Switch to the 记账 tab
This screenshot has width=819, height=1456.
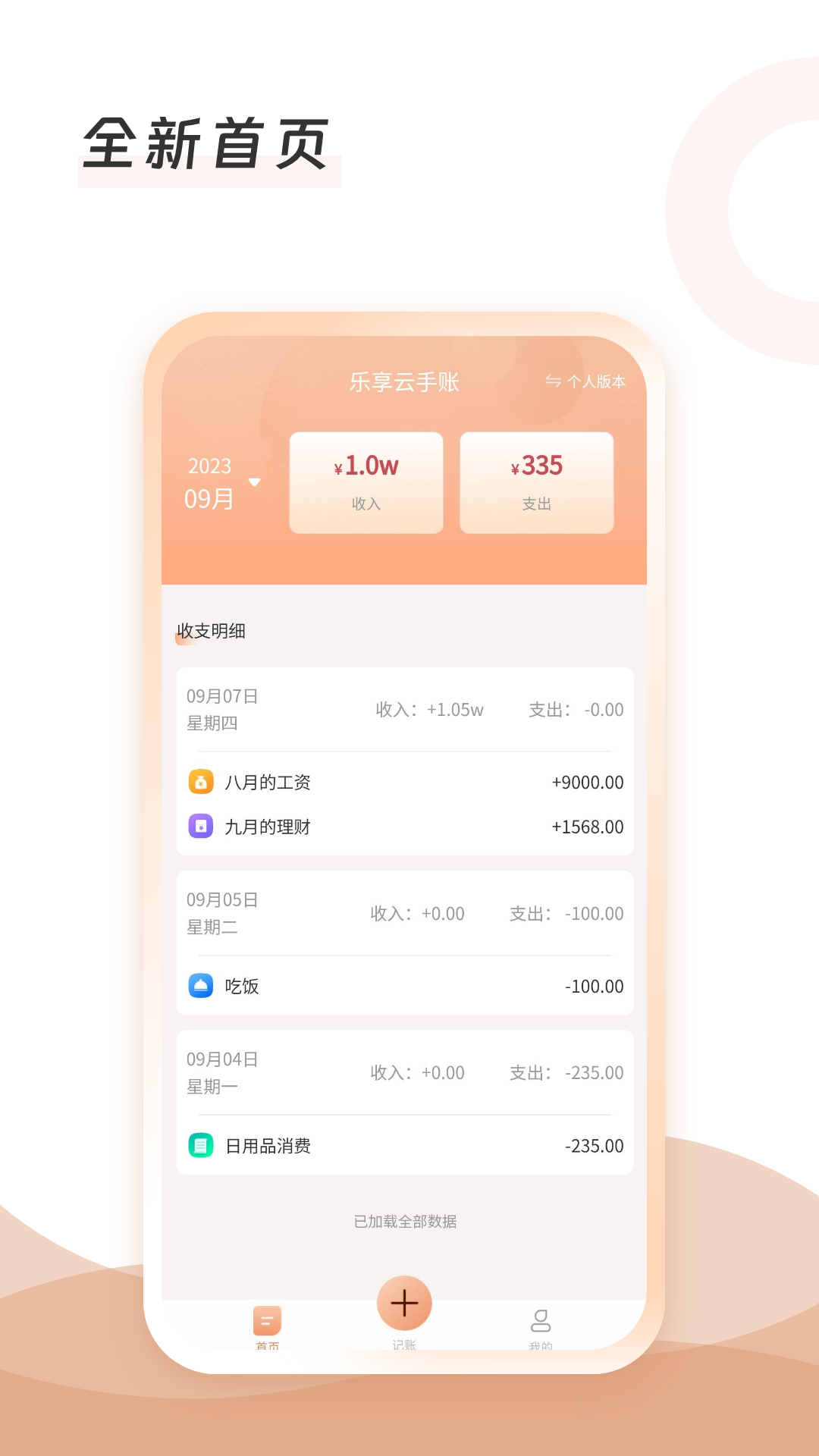point(404,1303)
